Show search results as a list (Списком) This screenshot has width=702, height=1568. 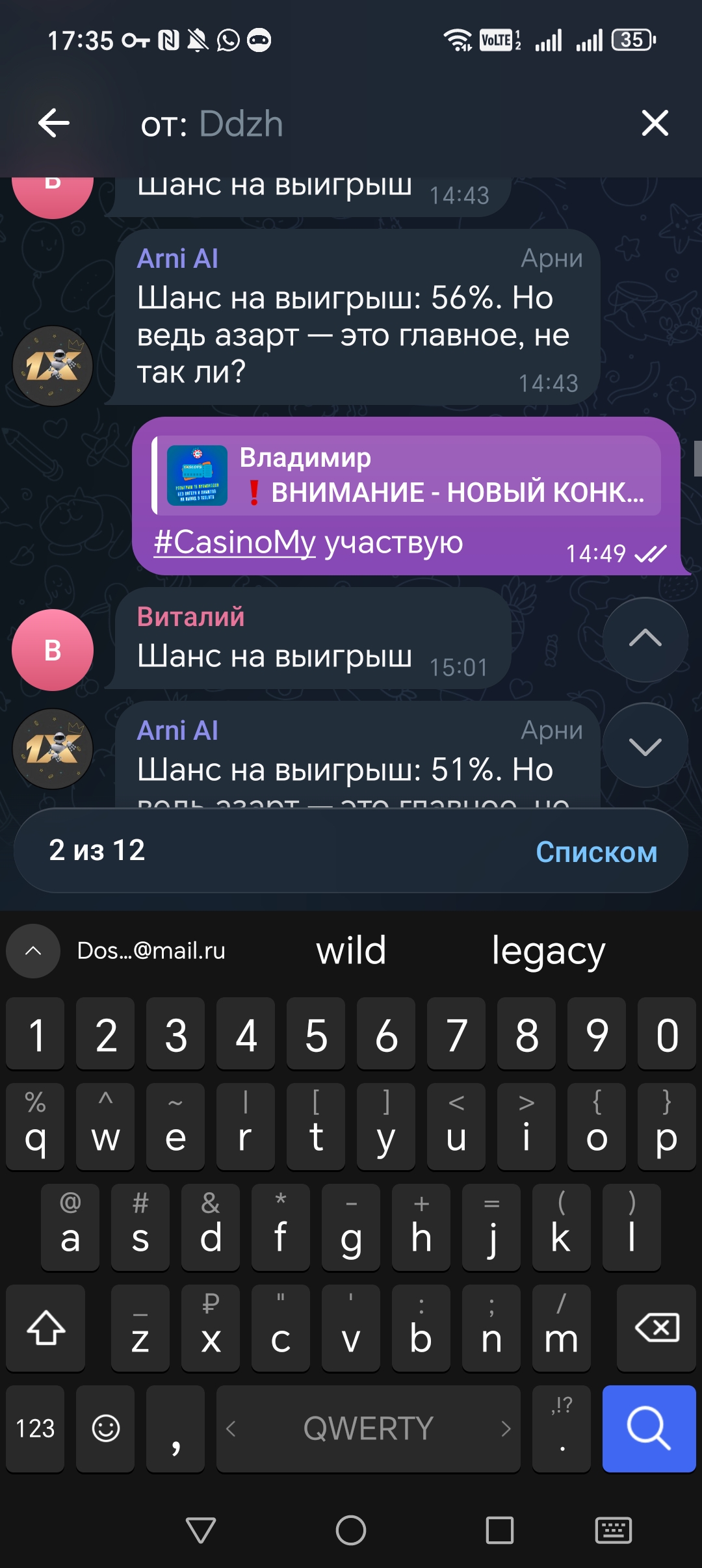tap(596, 852)
